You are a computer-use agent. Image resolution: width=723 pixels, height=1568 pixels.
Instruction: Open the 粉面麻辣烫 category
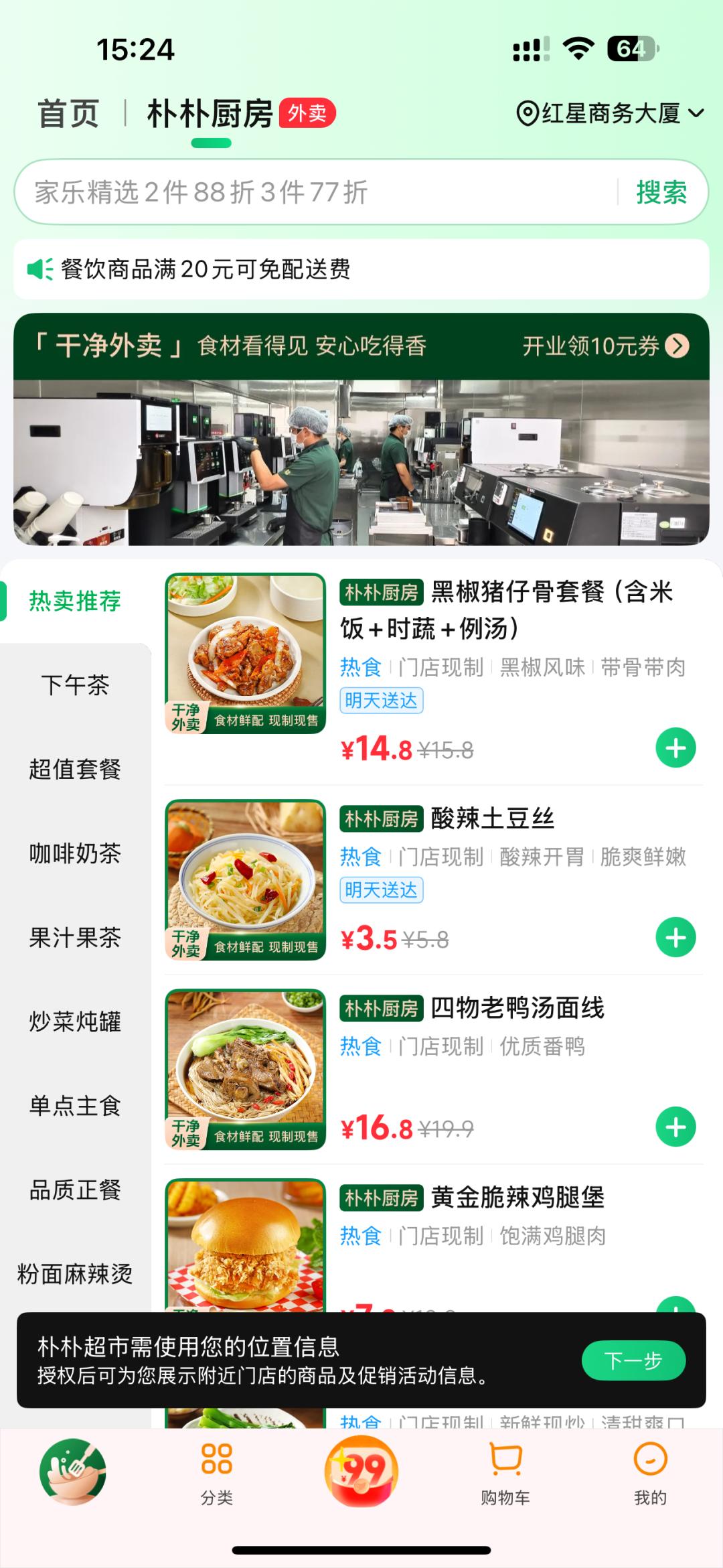point(75,1274)
